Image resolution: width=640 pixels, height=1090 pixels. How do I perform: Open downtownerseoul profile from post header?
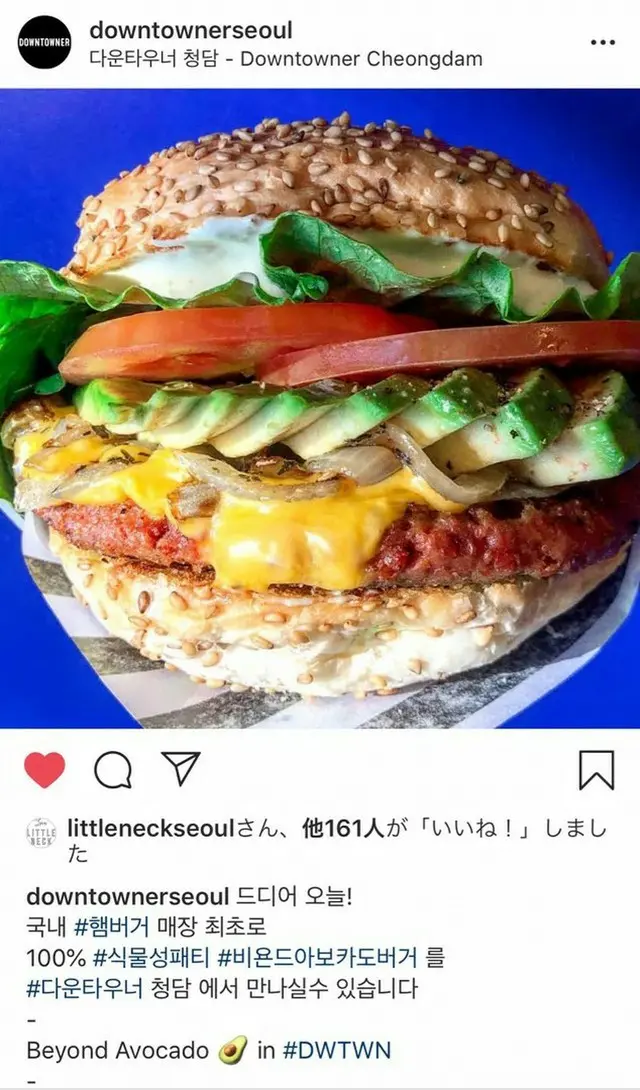point(190,30)
